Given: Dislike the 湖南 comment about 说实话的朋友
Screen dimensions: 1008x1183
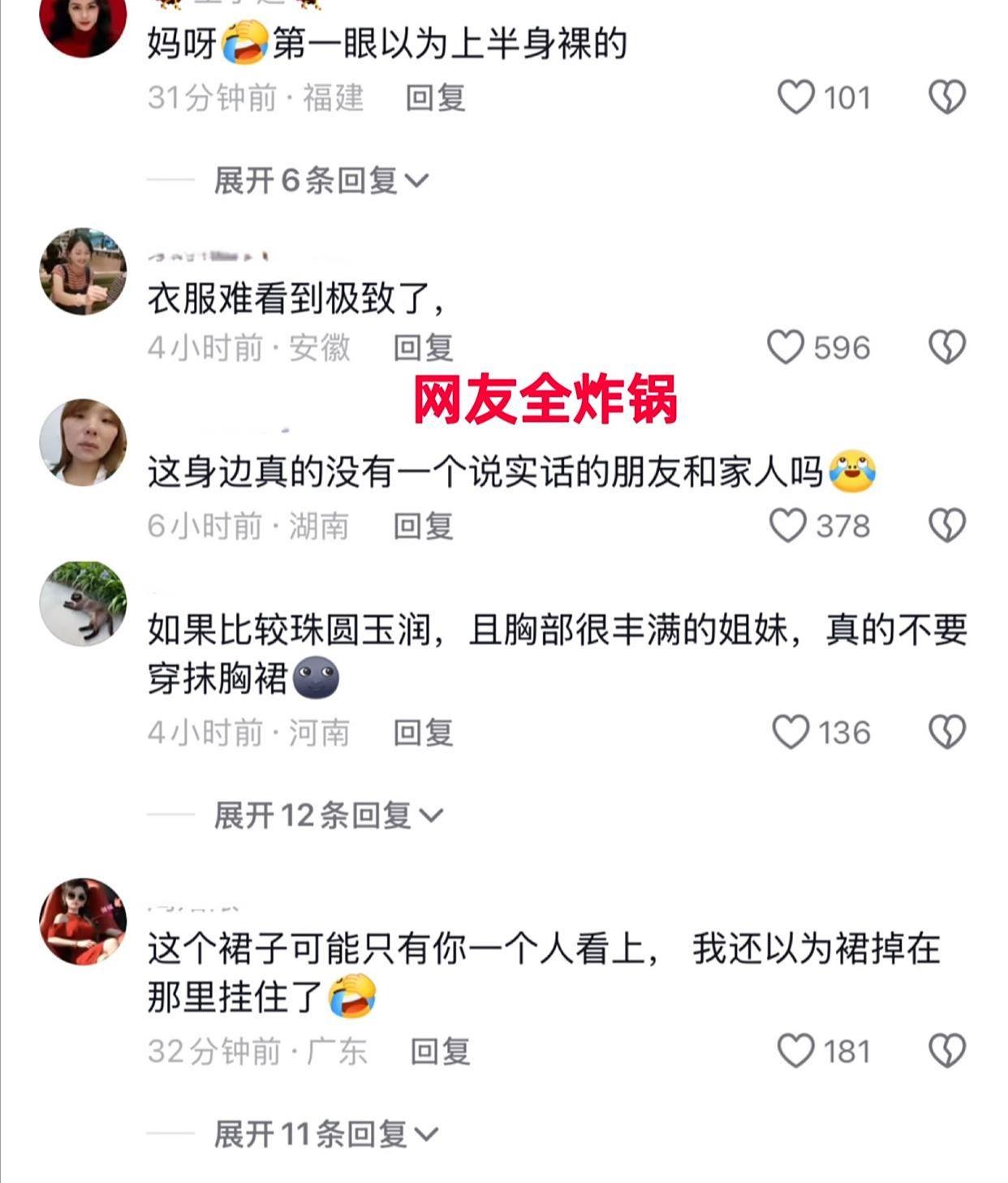Looking at the screenshot, I should tap(946, 526).
